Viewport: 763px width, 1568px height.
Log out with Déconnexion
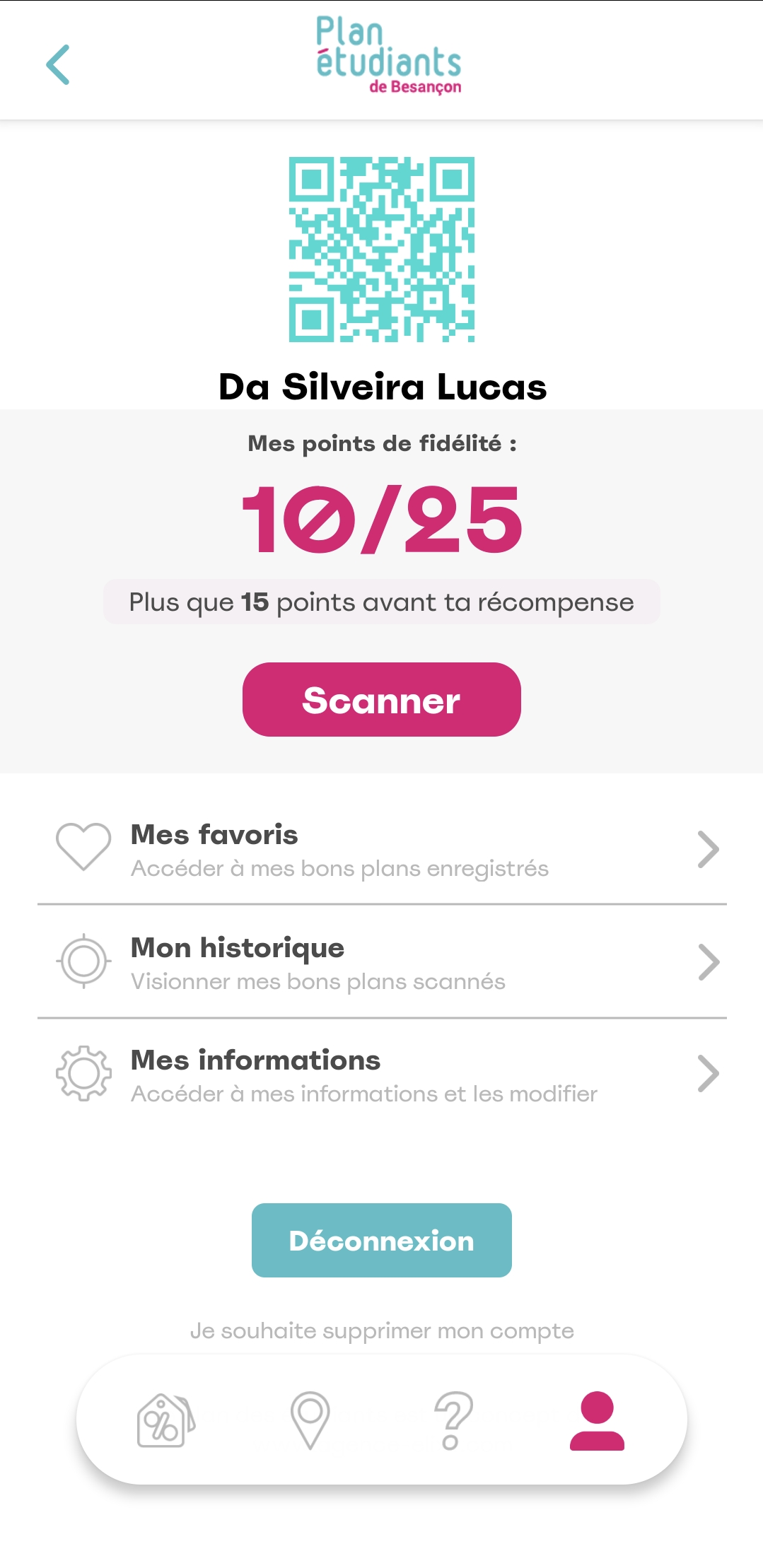click(x=381, y=1241)
